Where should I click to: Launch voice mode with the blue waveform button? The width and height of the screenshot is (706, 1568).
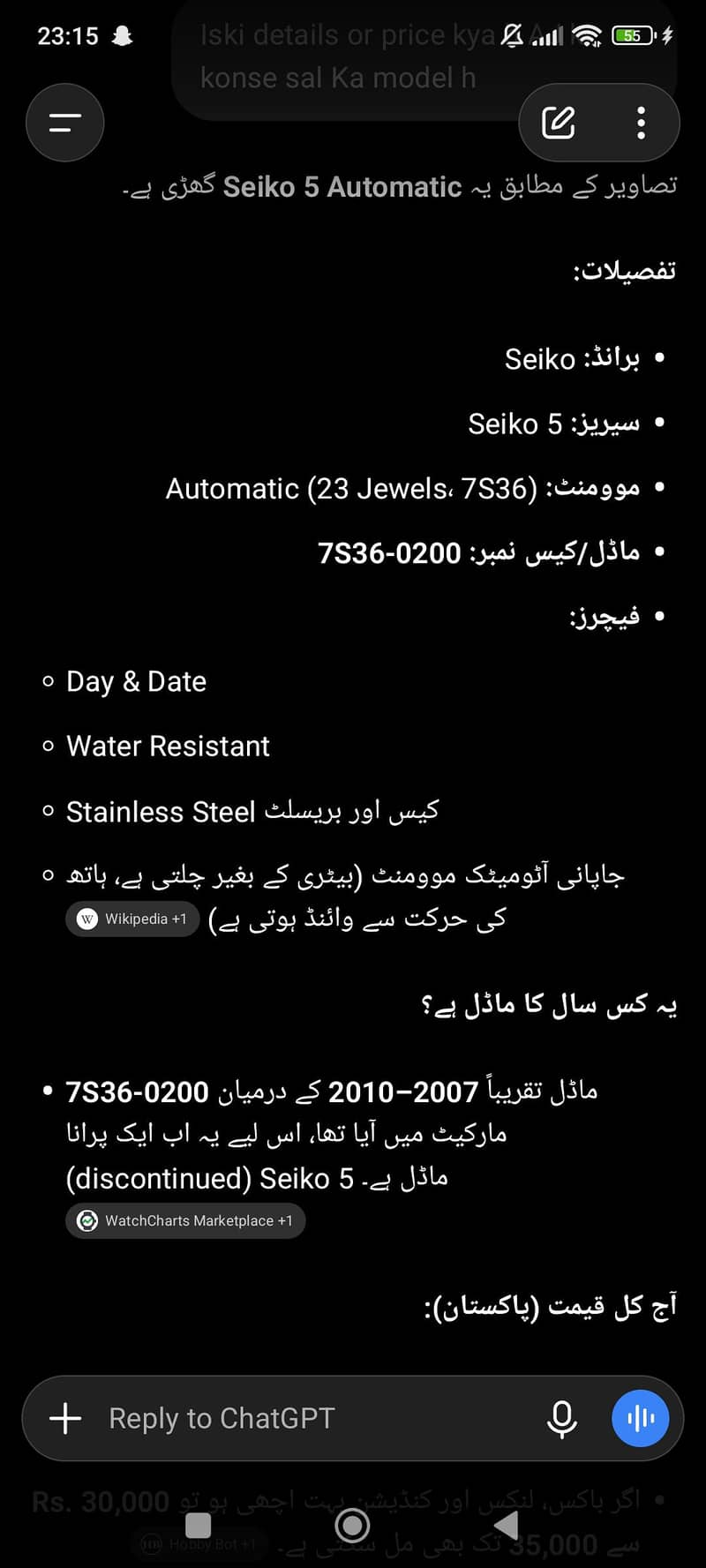[x=641, y=1418]
